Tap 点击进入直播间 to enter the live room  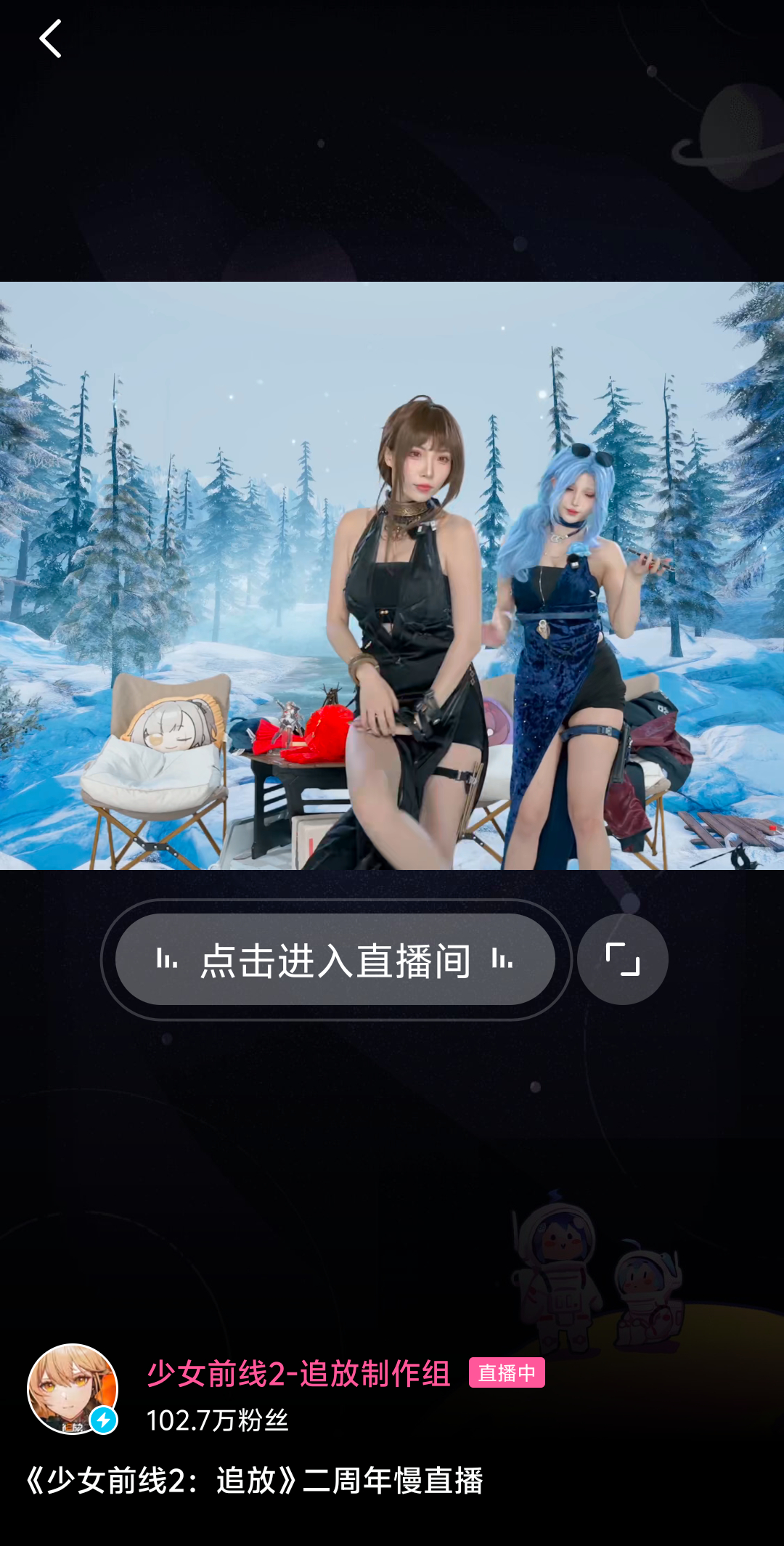(335, 960)
